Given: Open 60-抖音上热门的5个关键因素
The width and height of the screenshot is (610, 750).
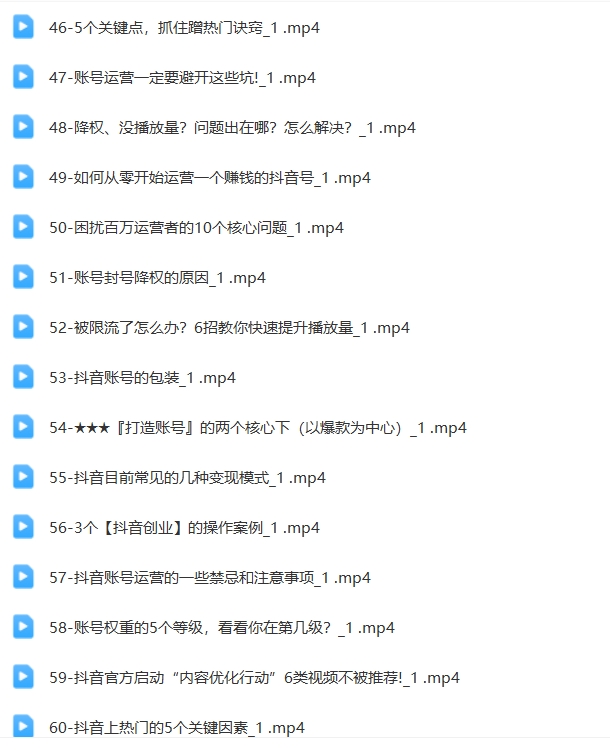Looking at the screenshot, I should point(177,728).
